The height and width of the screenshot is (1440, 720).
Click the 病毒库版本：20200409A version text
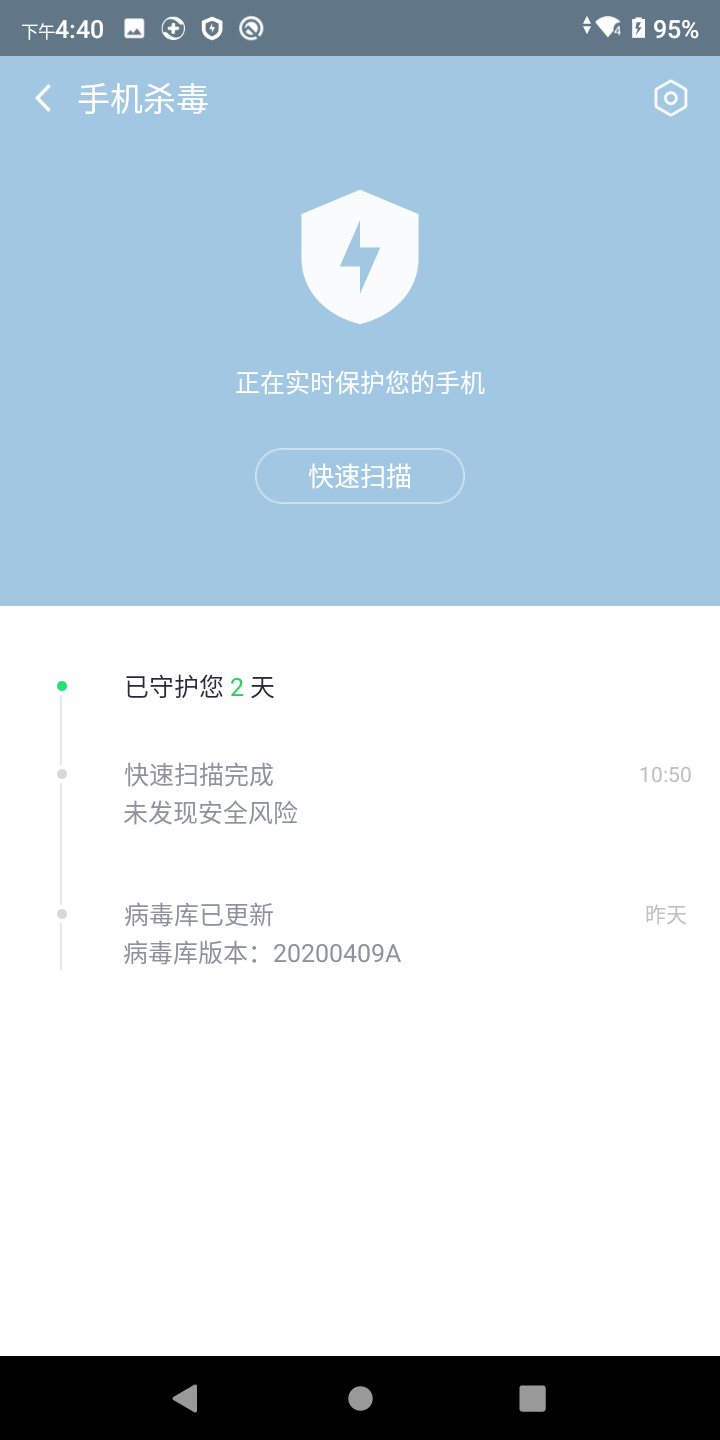[261, 952]
